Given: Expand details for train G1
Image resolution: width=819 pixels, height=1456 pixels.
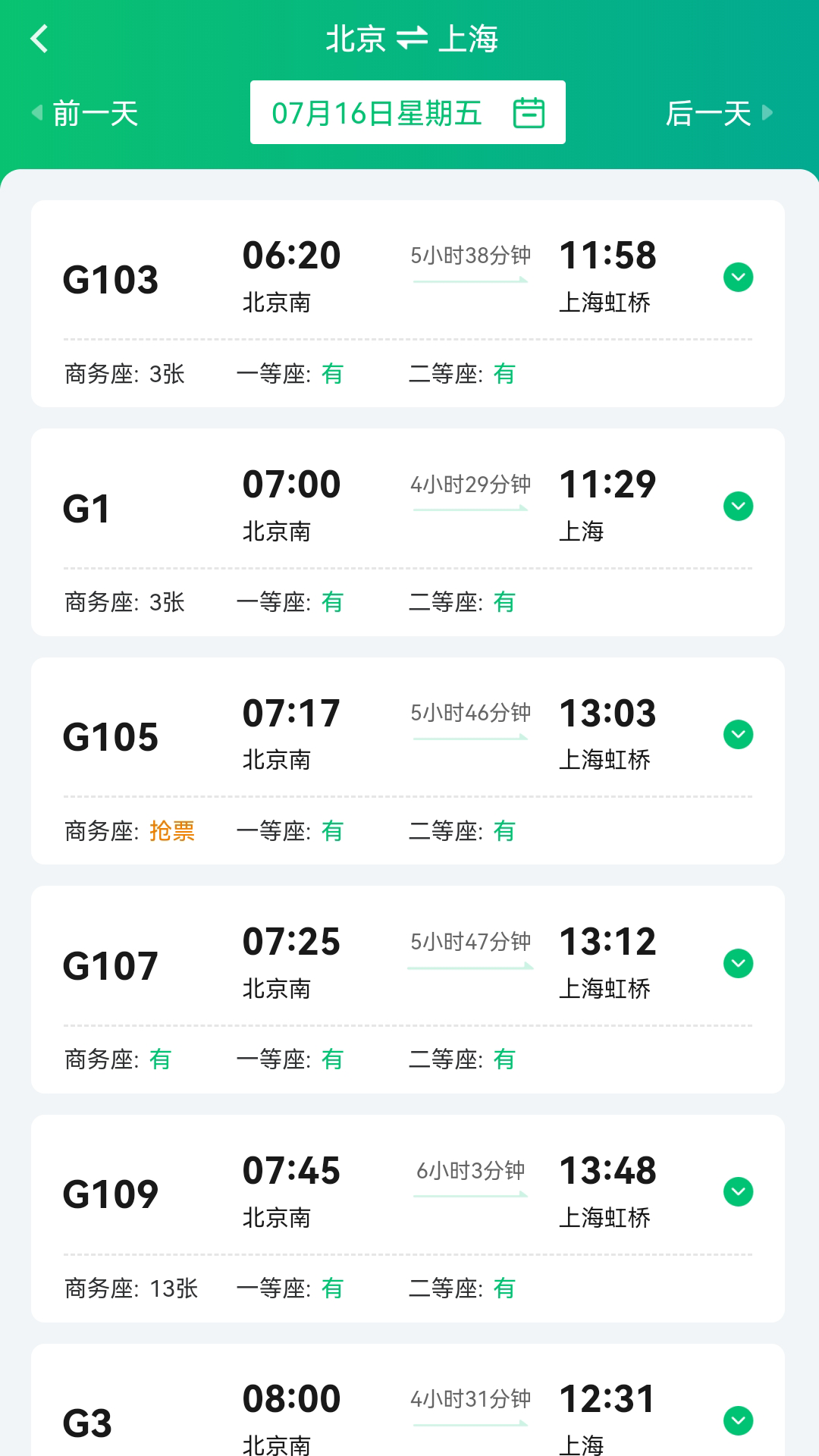Looking at the screenshot, I should point(738,506).
